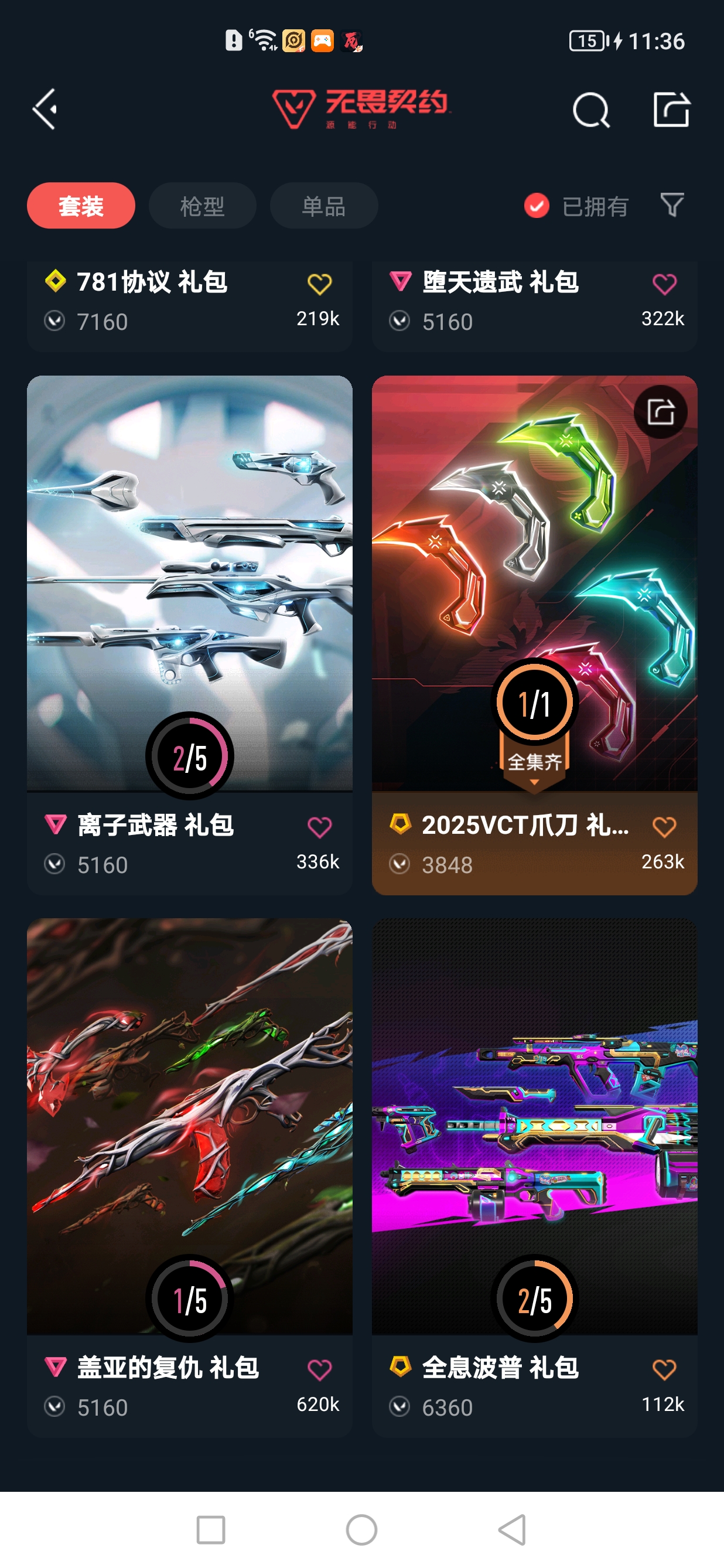The image size is (724, 1568).
Task: Go back using the top-left arrow
Action: pos(45,109)
